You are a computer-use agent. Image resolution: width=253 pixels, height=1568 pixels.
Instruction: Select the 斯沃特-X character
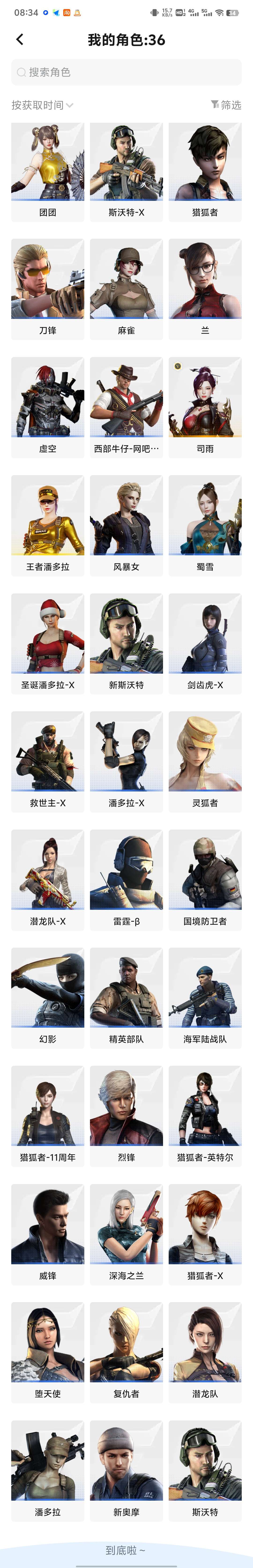click(126, 172)
